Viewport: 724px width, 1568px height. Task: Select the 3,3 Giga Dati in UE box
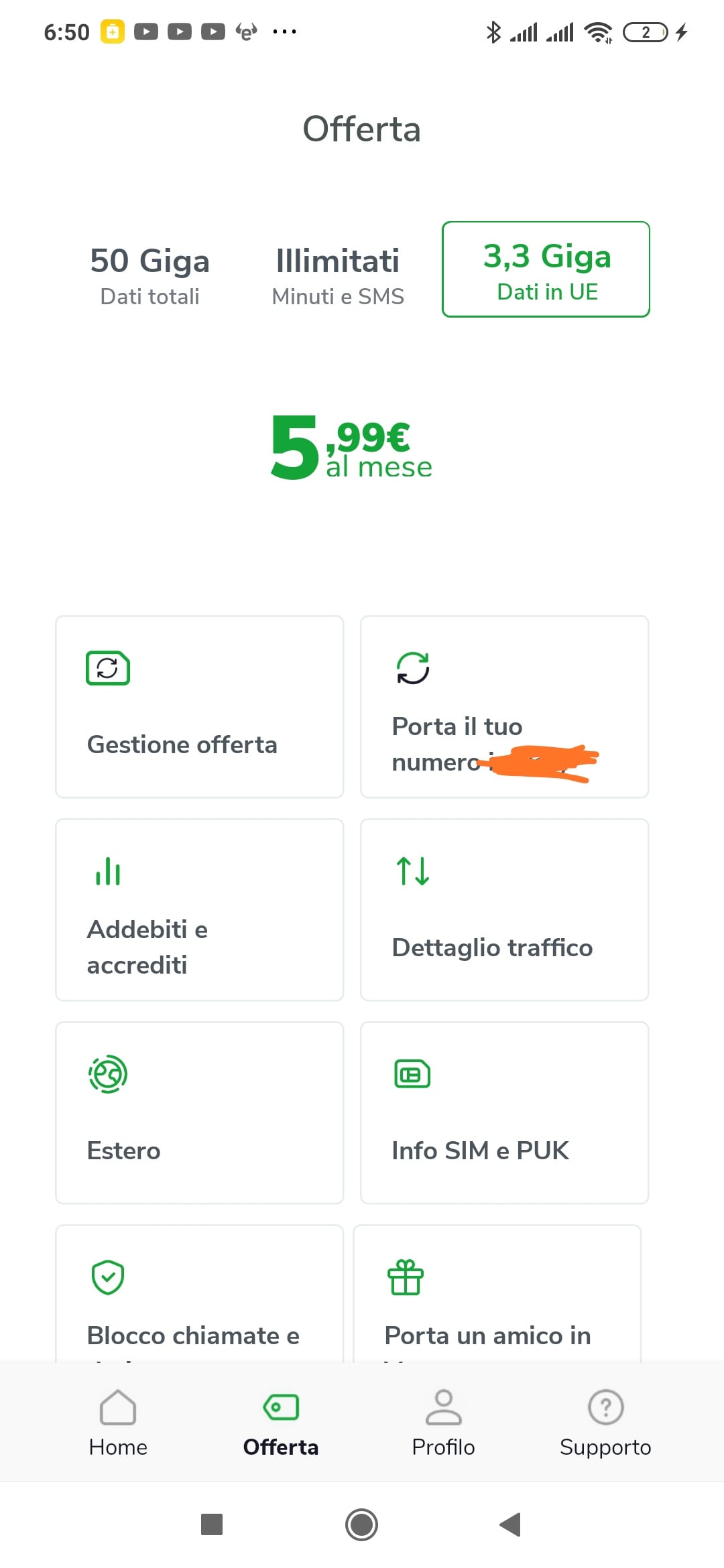click(546, 269)
